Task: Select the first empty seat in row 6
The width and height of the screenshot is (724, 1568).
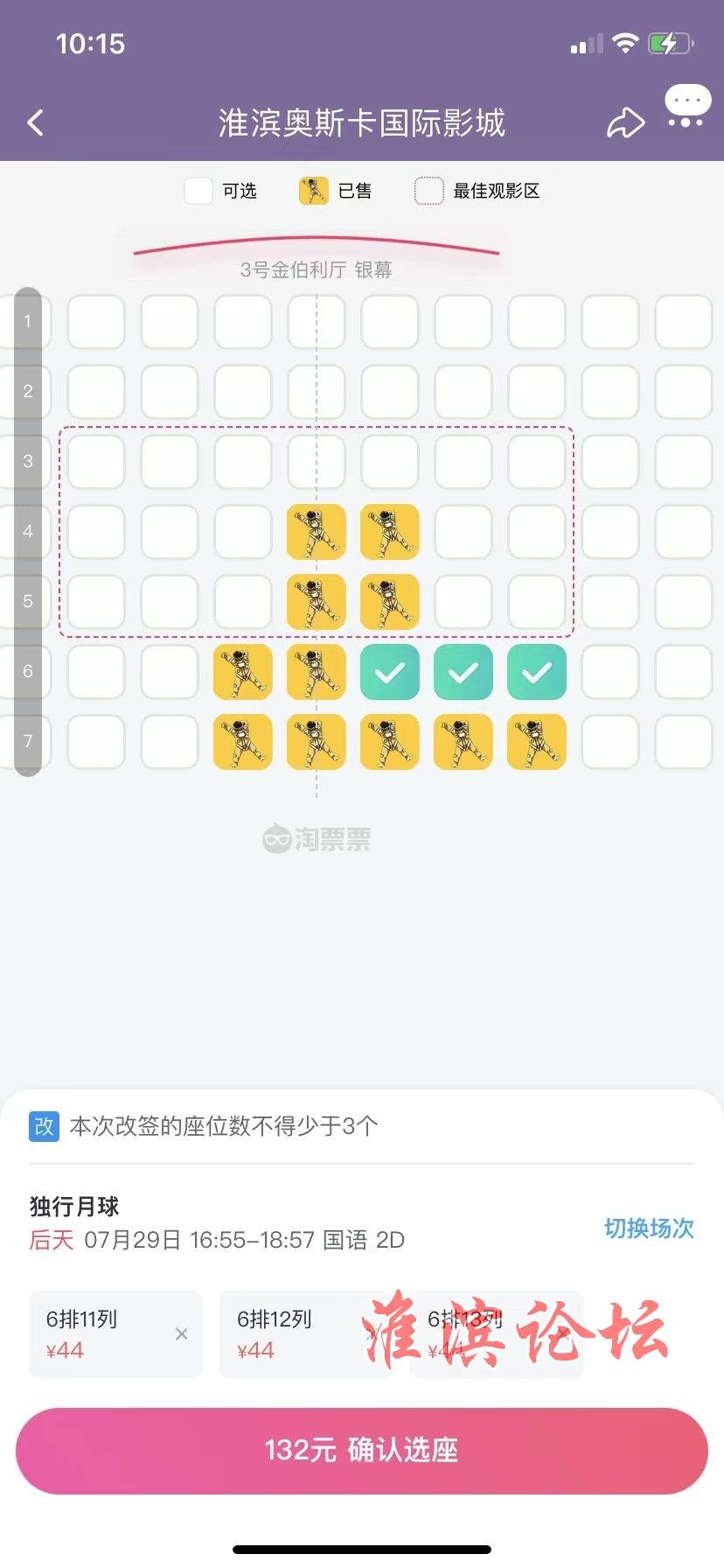Action: click(x=96, y=672)
